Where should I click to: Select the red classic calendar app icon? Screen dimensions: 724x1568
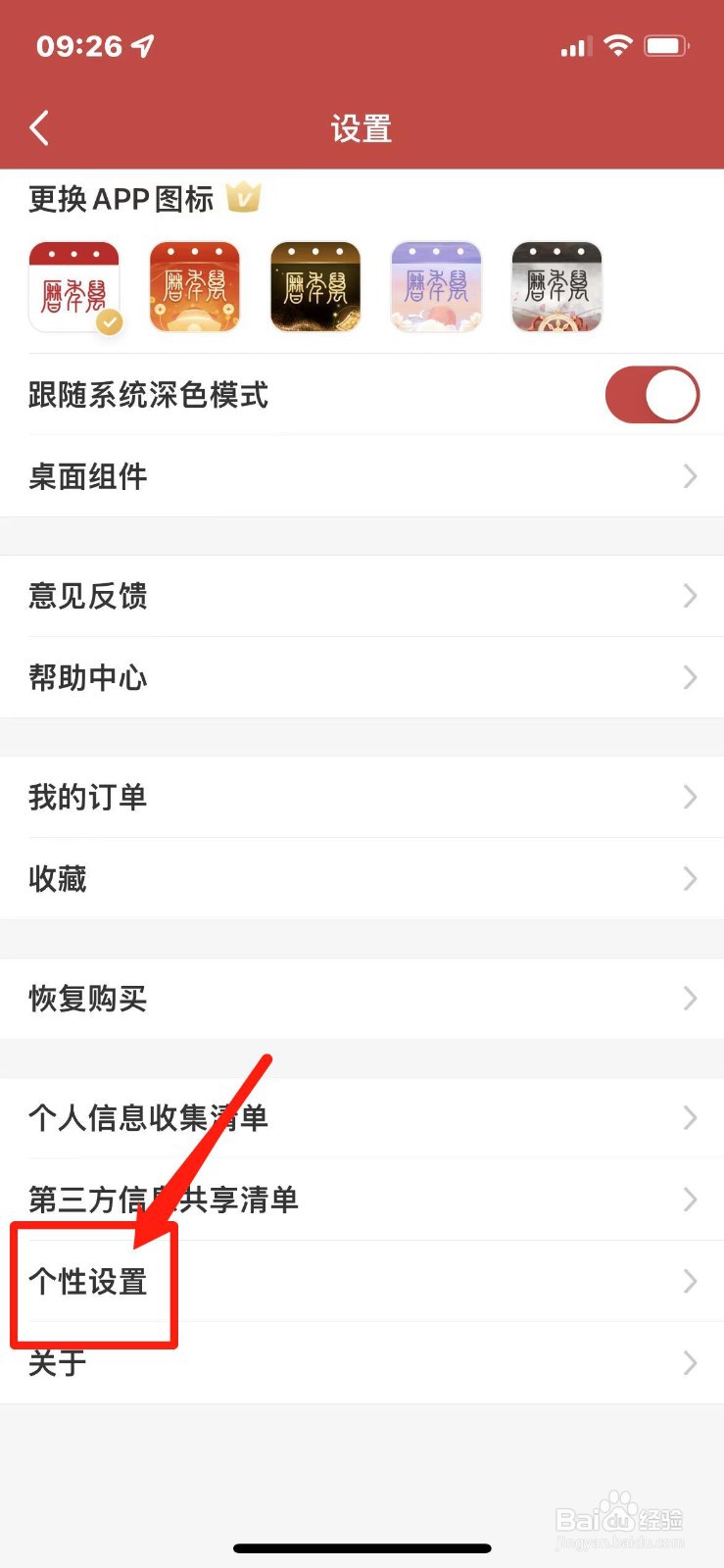coord(73,287)
